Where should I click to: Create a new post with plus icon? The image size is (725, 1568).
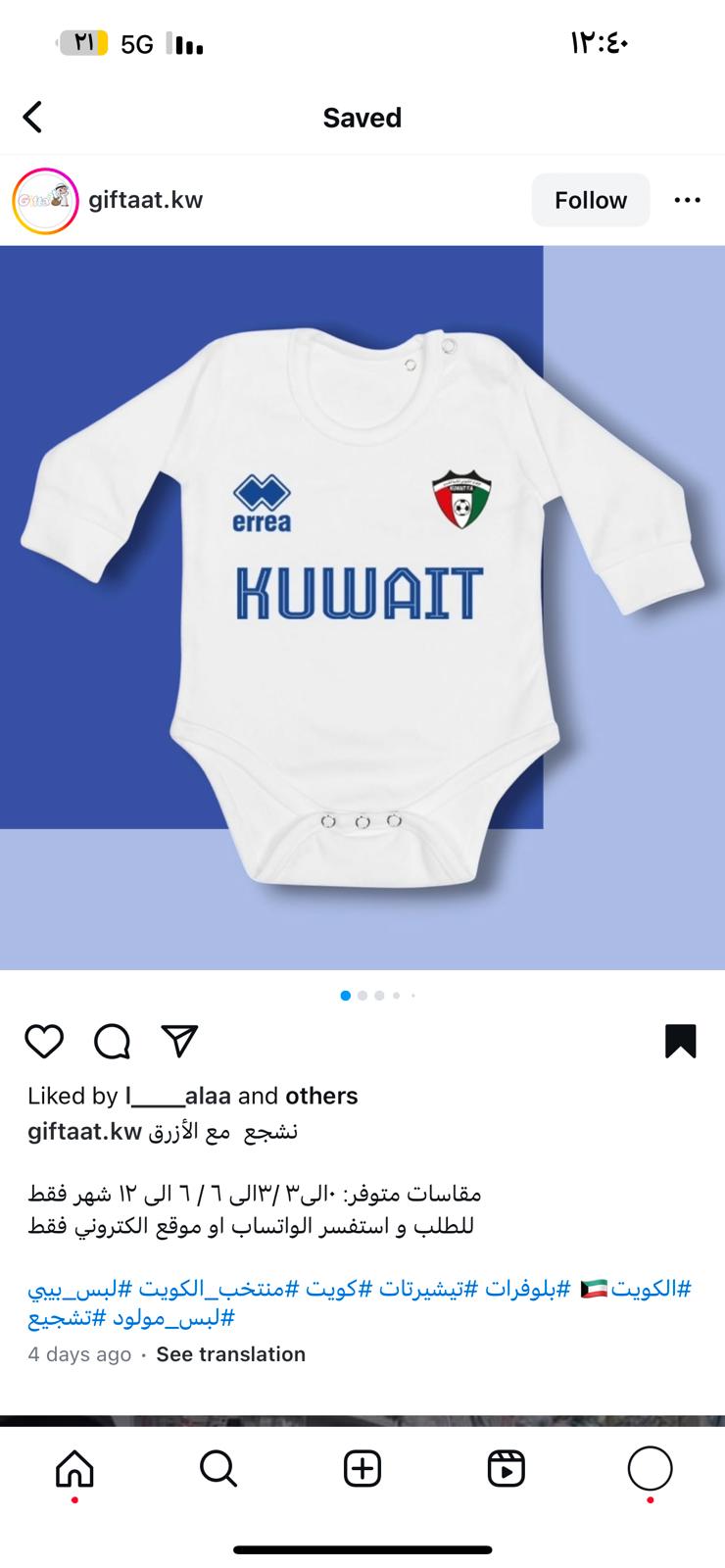point(362,1469)
